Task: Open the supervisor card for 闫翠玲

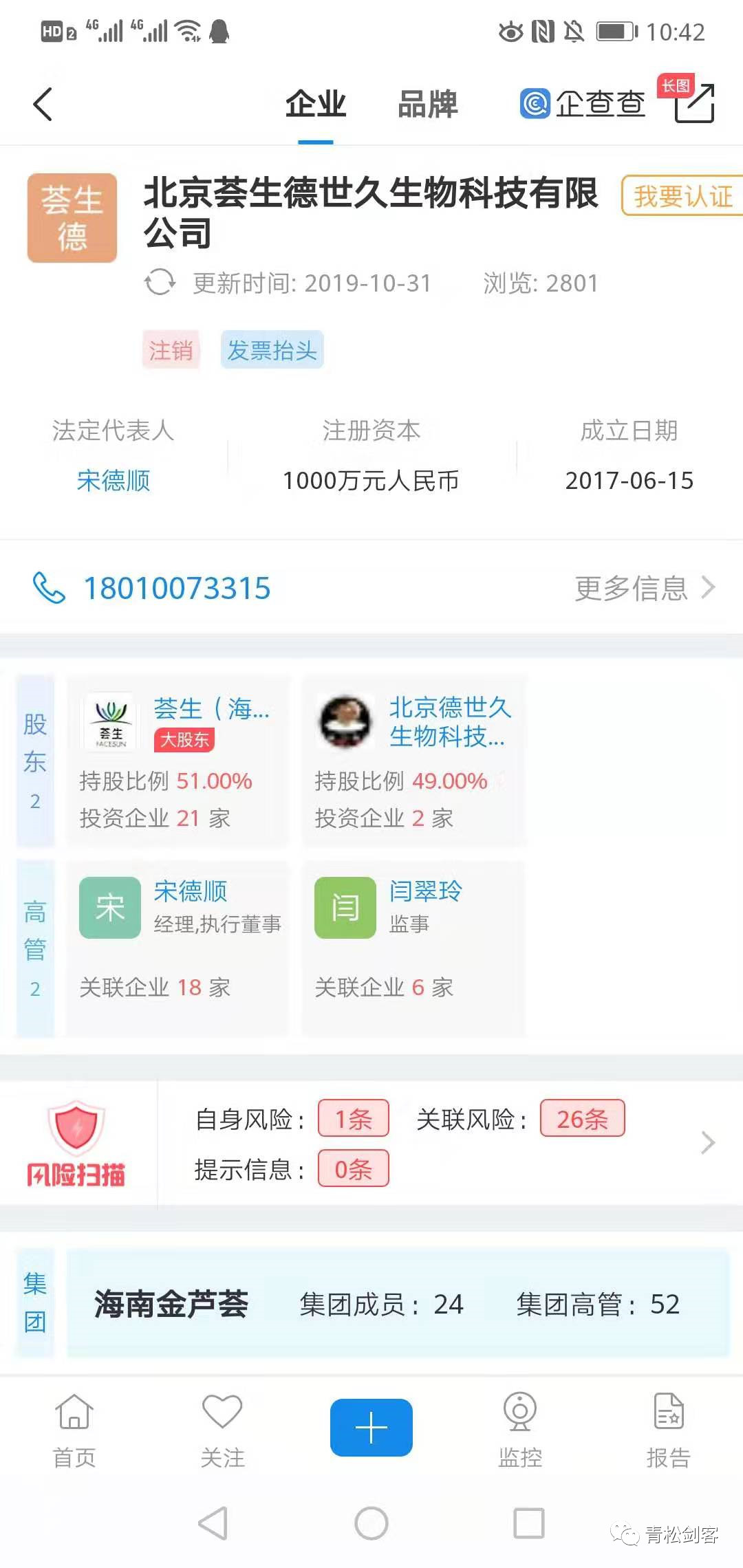Action: (x=413, y=948)
